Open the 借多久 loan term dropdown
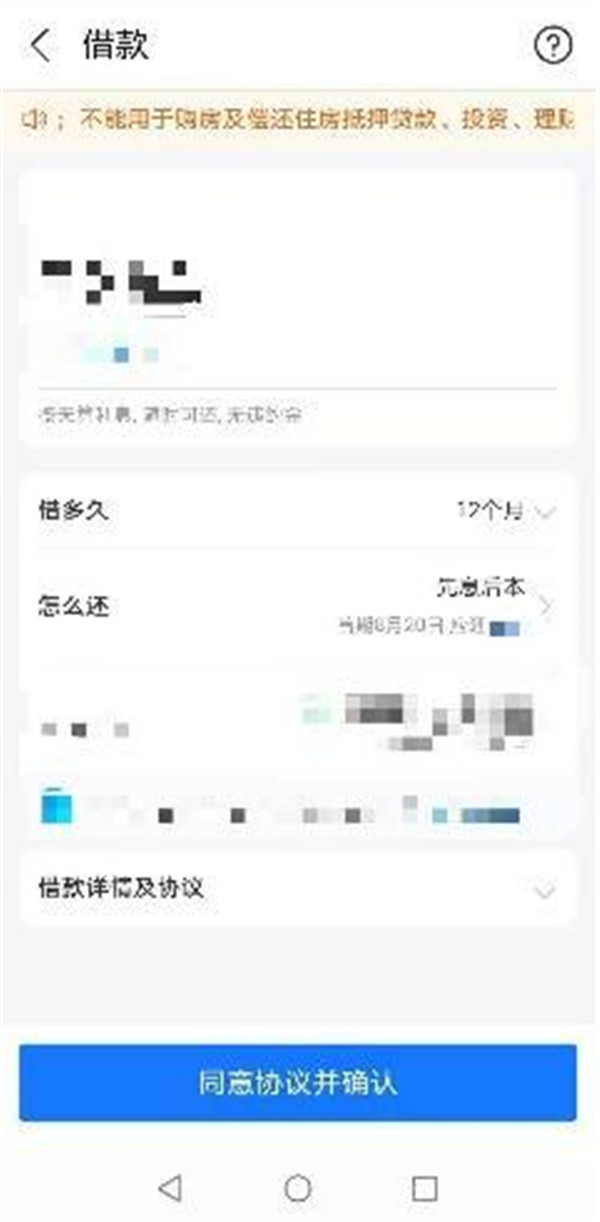Image resolution: width=600 pixels, height=1222 pixels. click(297, 511)
